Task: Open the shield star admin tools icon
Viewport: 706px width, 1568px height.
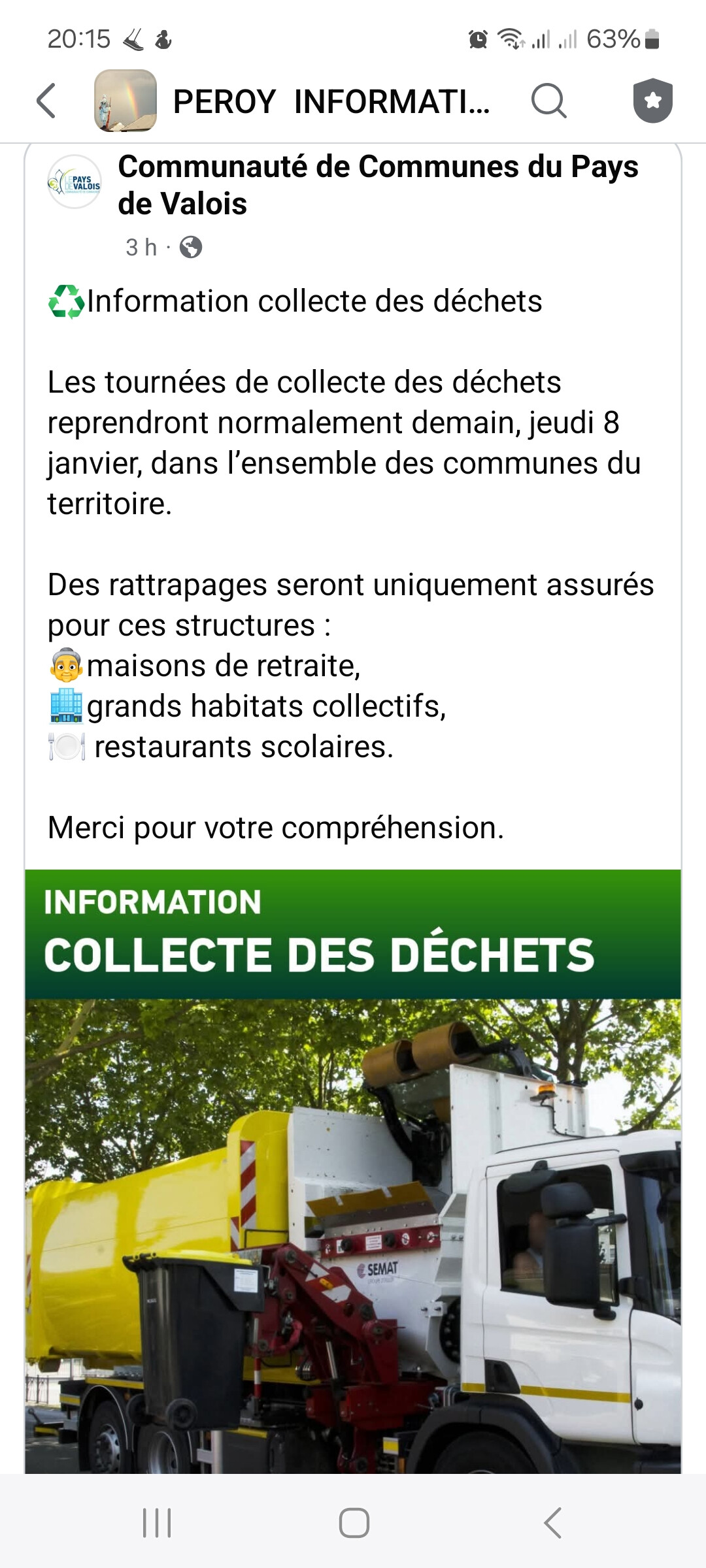Action: click(652, 101)
